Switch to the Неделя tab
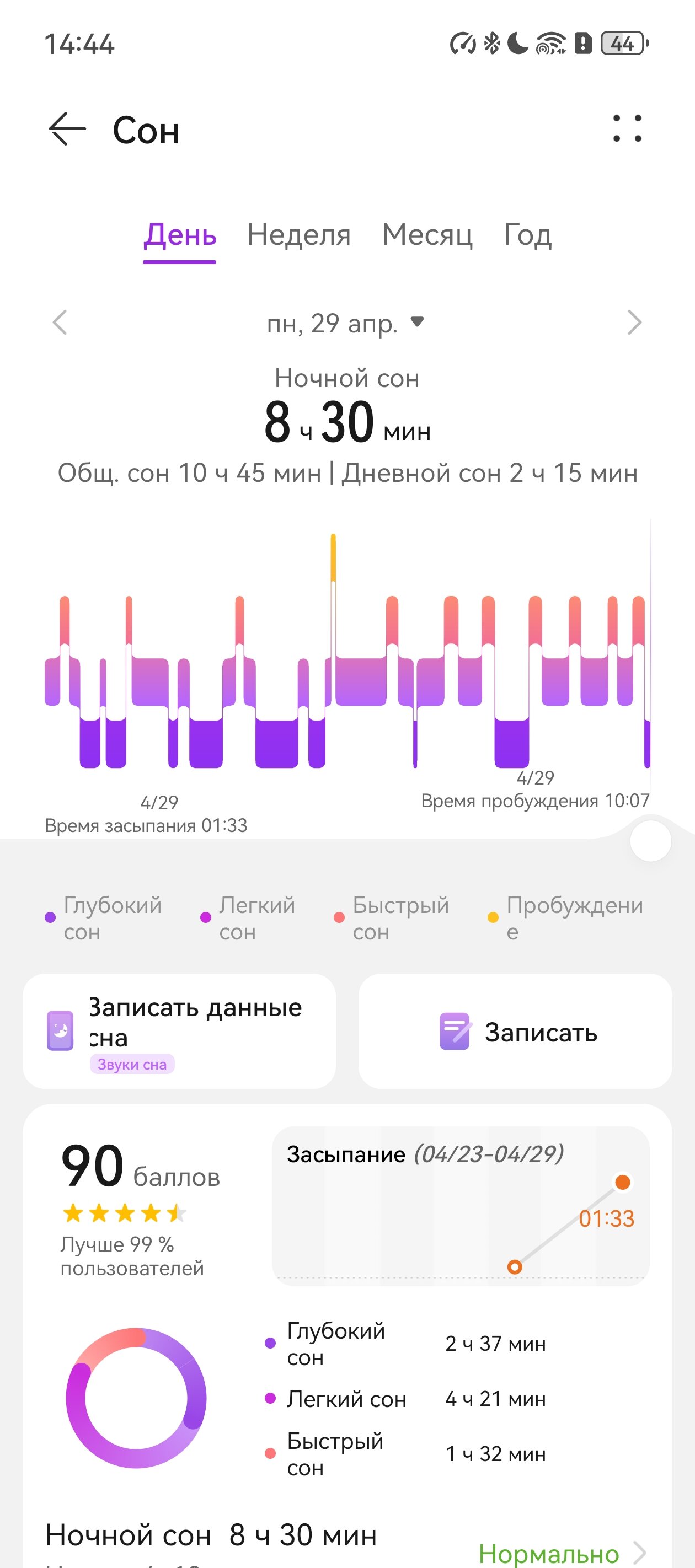695x1568 pixels. pos(299,235)
